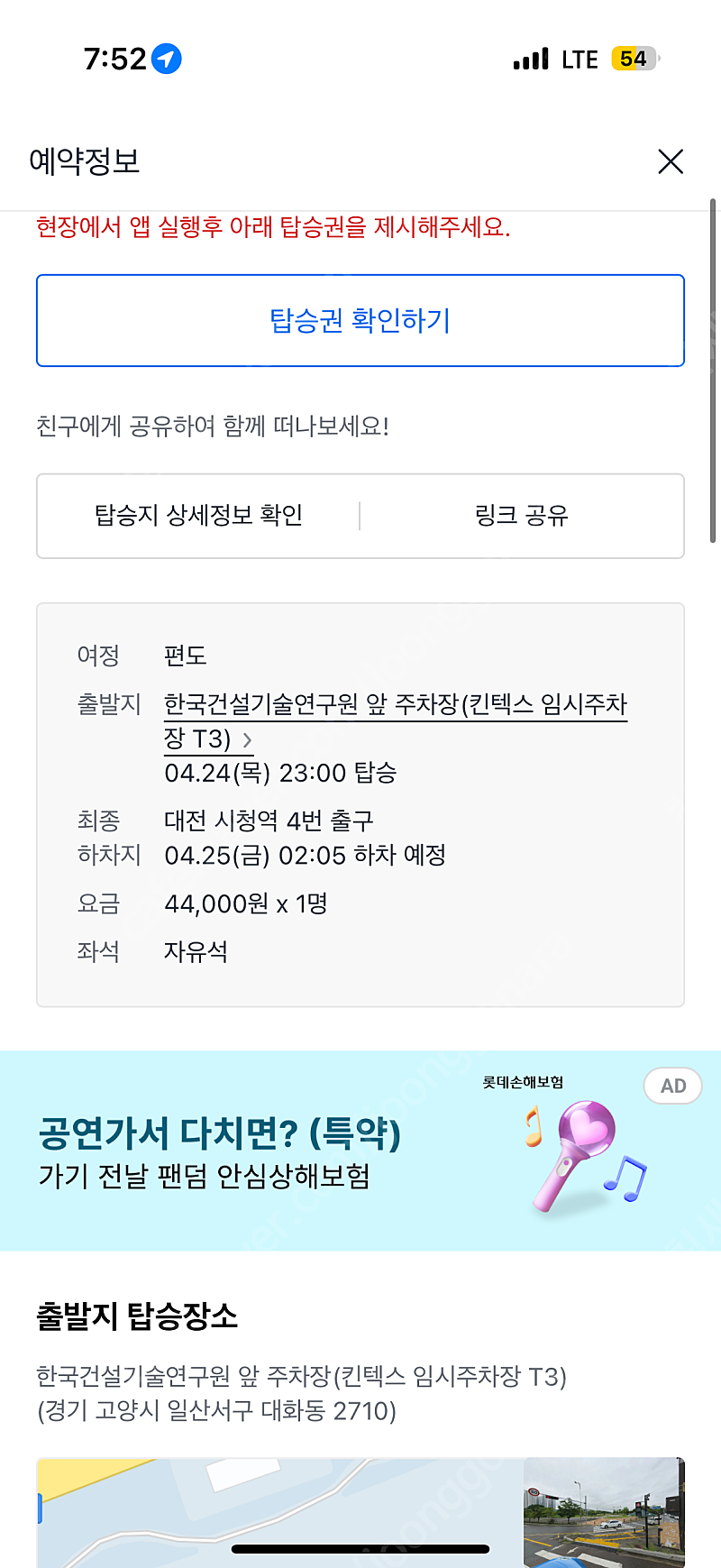Viewport: 721px width, 1568px height.
Task: Open the boarding location map
Action: 280,1512
